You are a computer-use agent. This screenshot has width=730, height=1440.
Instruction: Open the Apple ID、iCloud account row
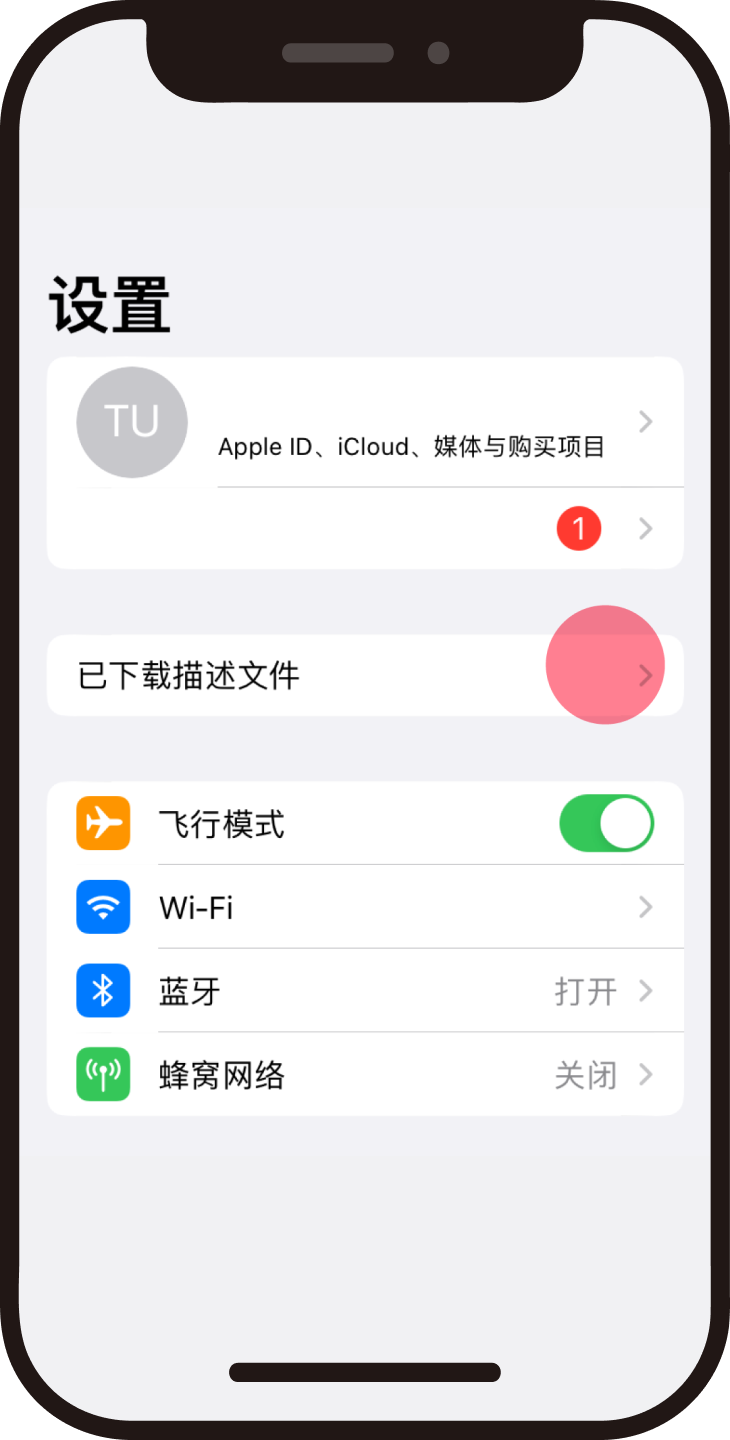point(410,423)
